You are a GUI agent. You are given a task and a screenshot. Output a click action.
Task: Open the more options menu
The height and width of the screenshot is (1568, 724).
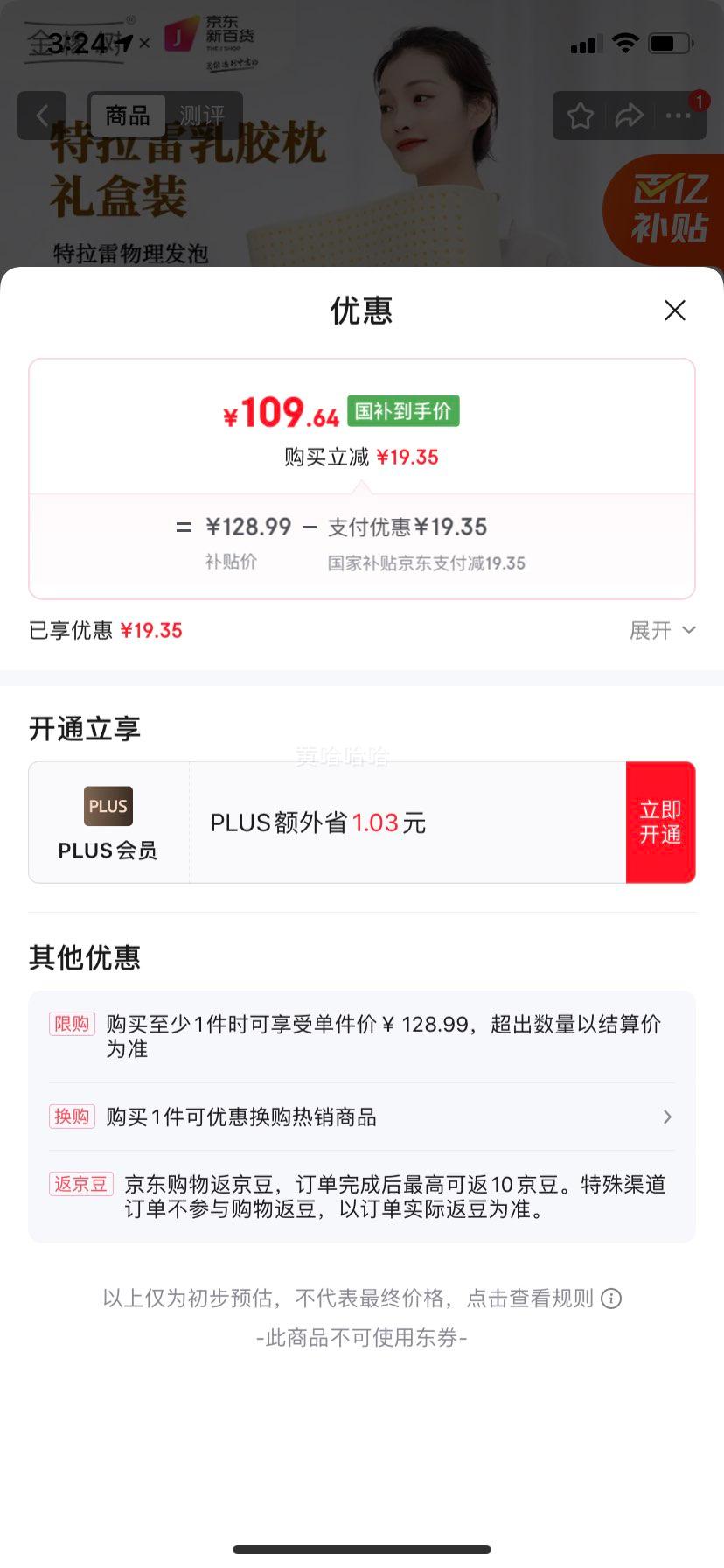pos(679,115)
